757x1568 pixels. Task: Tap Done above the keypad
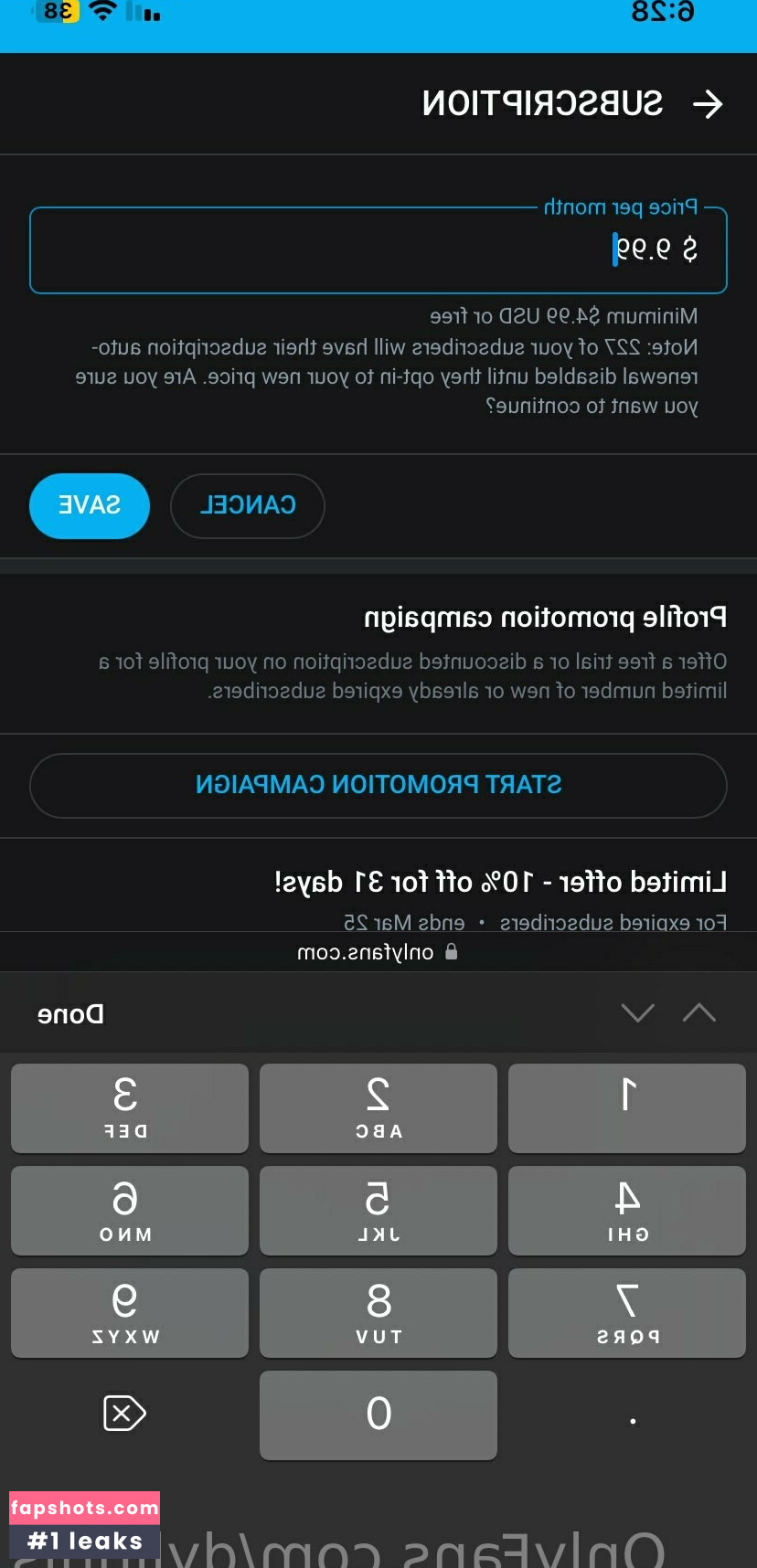70,1014
